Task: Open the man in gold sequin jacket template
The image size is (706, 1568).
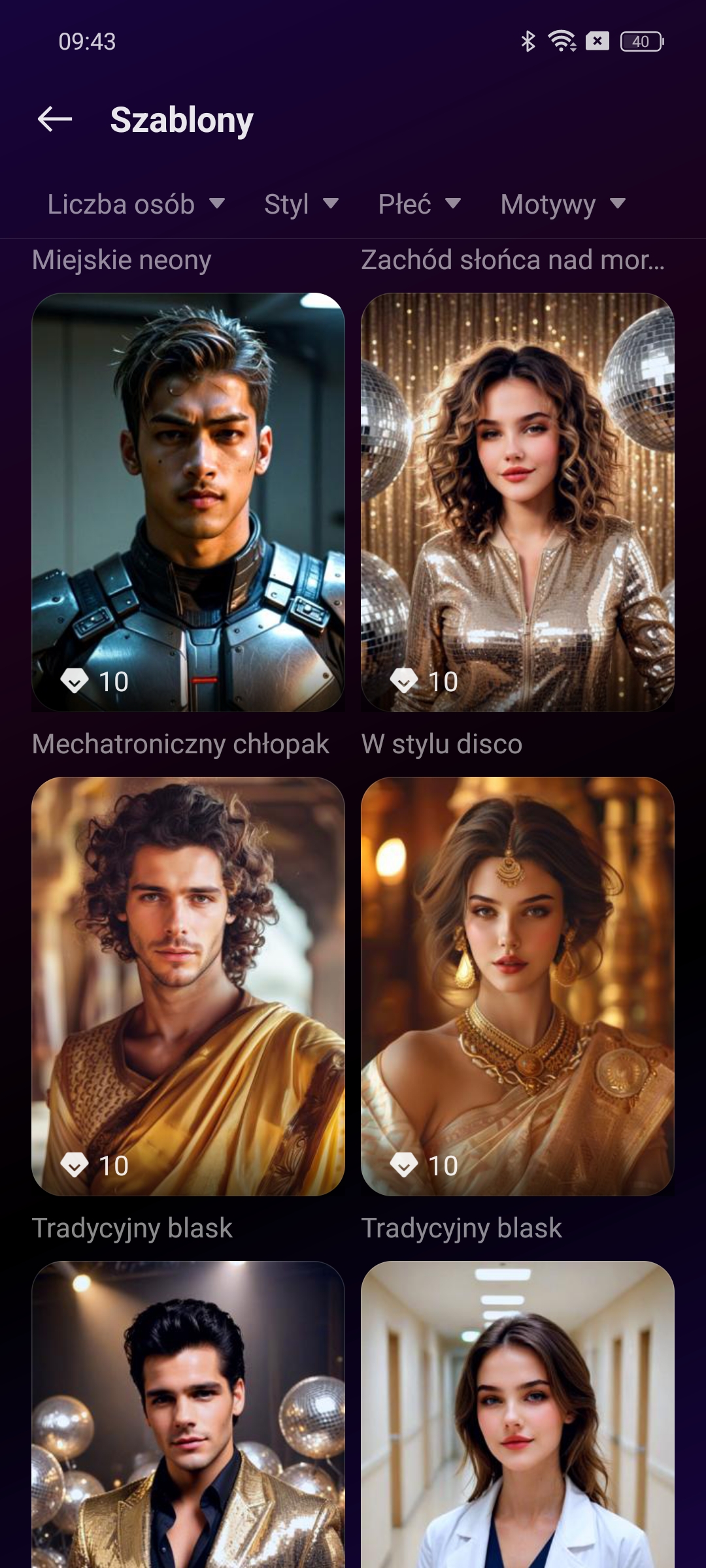Action: coord(188,1414)
